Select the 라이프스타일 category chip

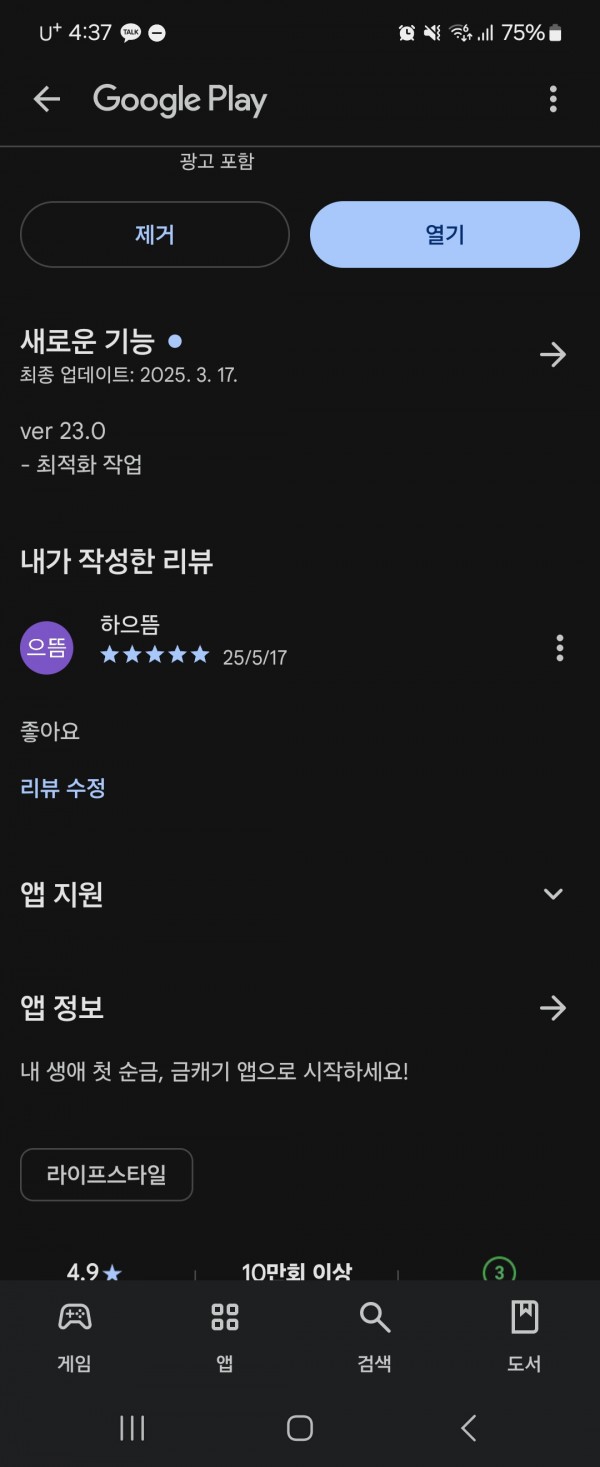(107, 1174)
